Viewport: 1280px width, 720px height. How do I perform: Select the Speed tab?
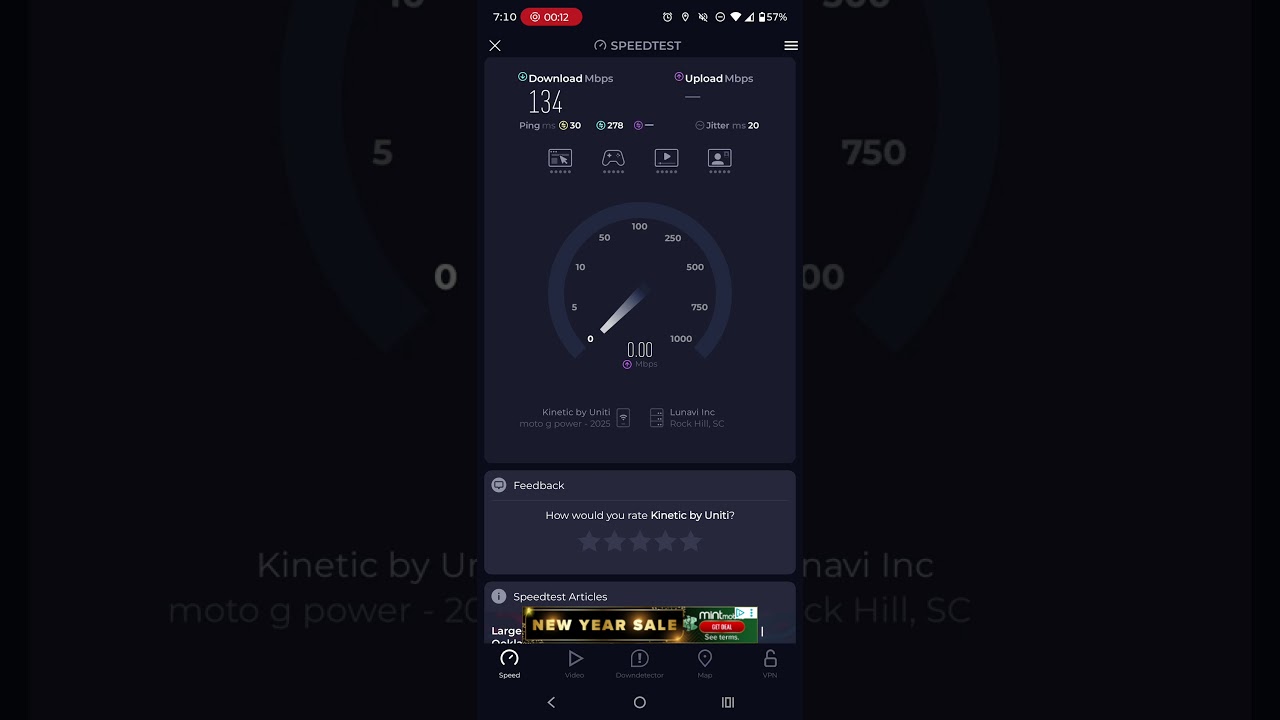point(510,663)
